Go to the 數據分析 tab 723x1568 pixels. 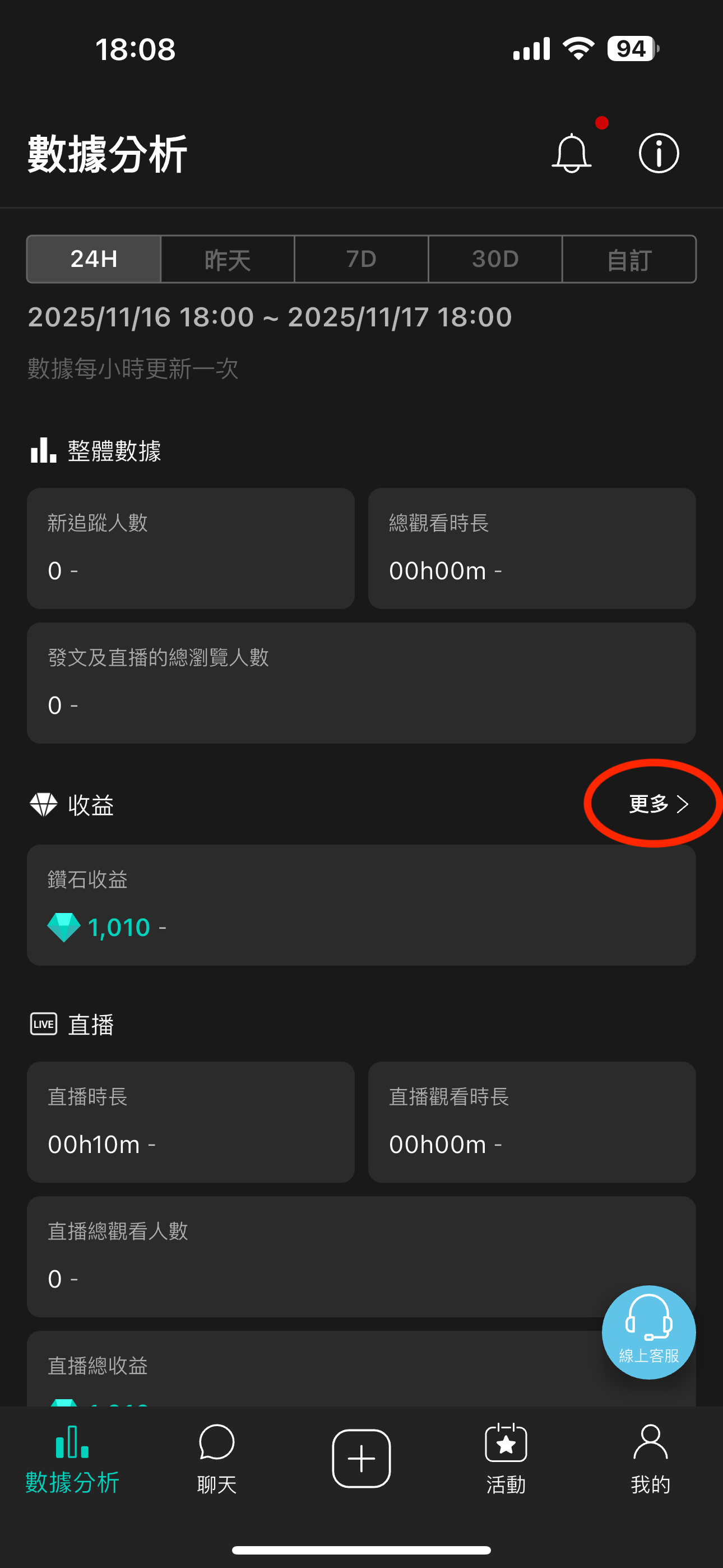(x=72, y=1459)
